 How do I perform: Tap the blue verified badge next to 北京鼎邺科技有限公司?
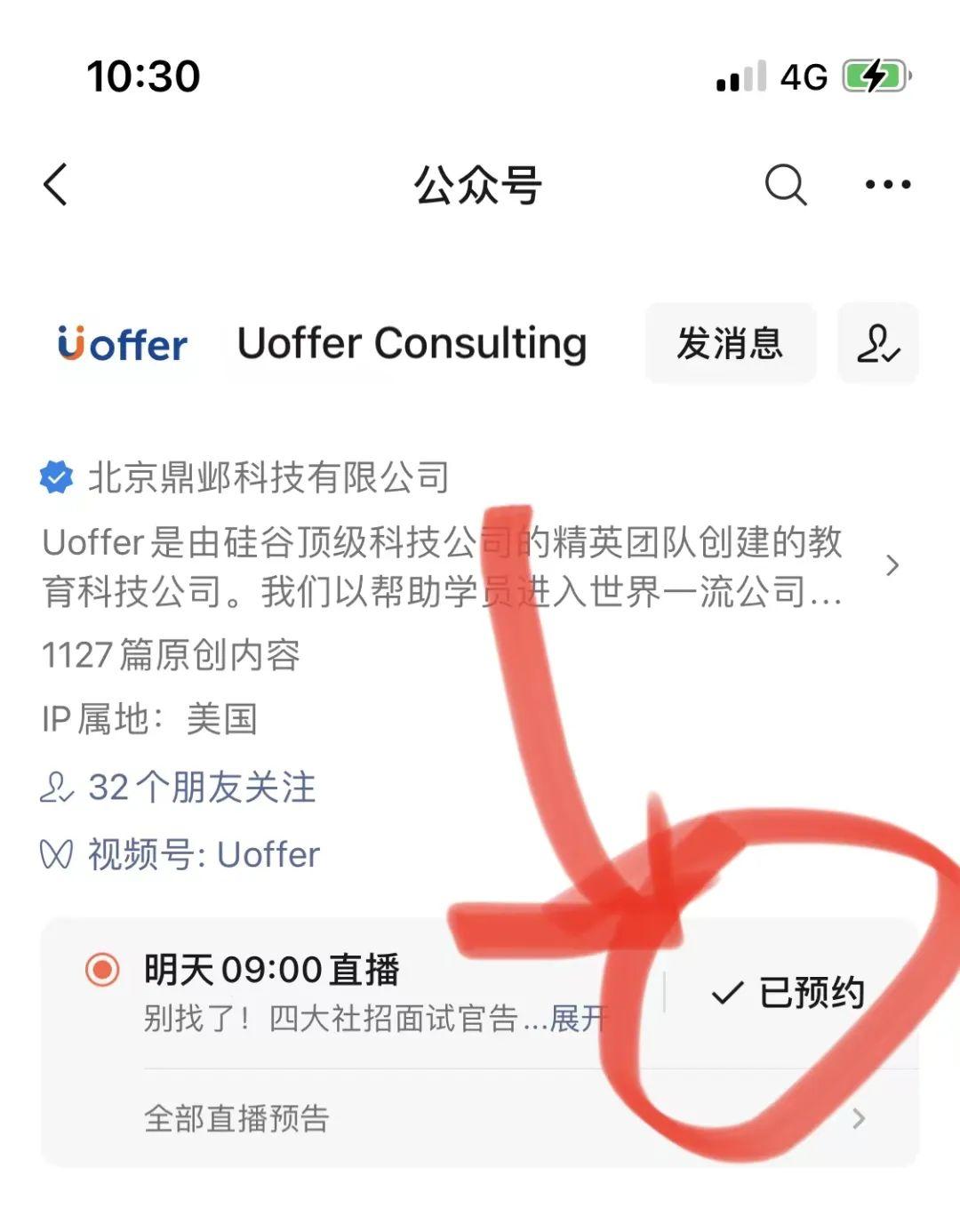coord(57,476)
